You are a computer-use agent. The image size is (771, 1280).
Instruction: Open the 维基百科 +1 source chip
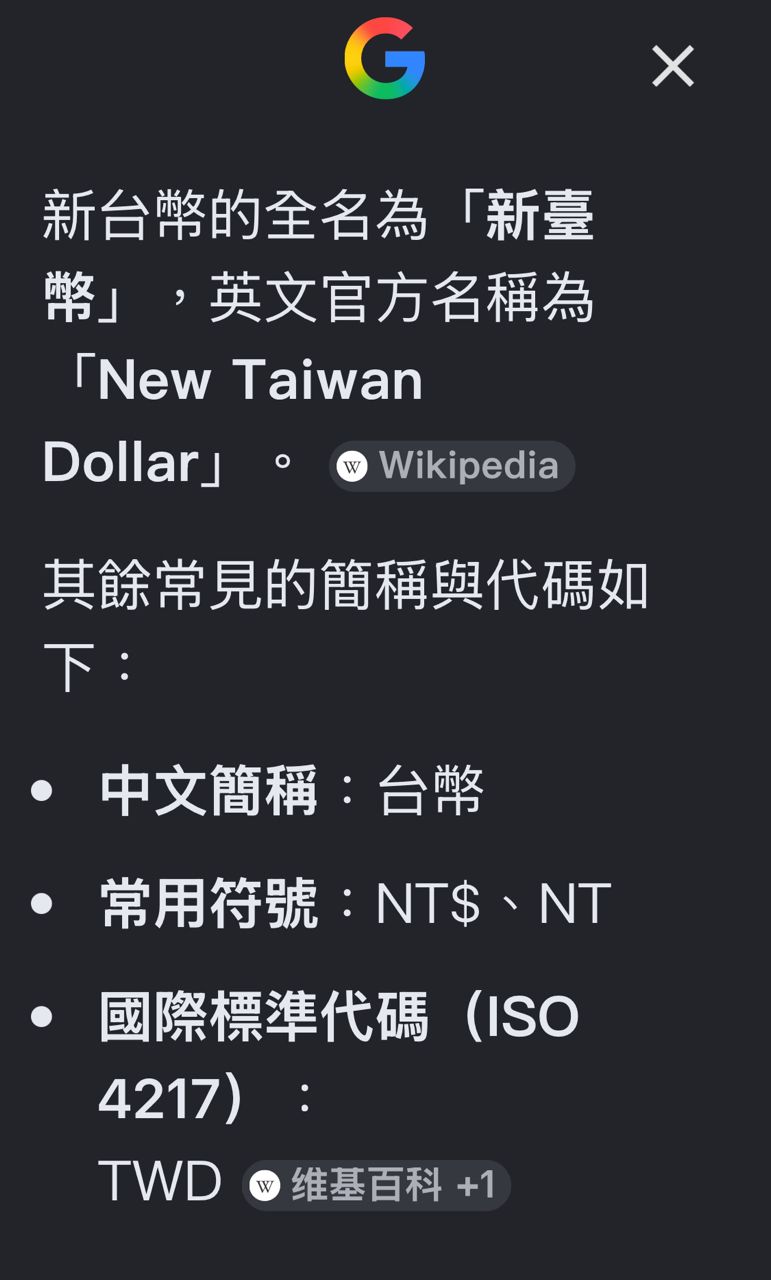pos(377,1186)
